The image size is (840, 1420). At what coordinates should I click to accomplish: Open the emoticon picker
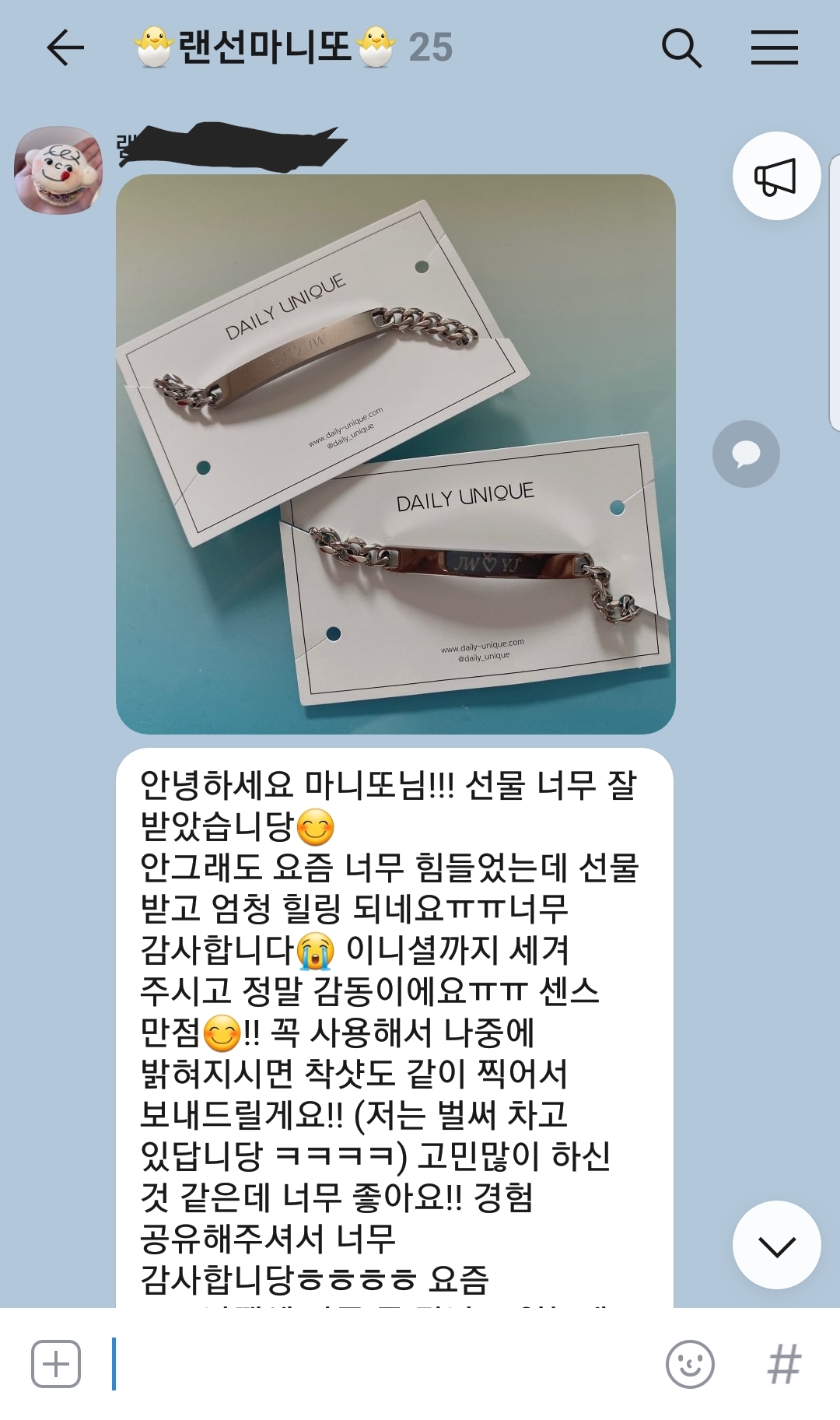point(690,1364)
